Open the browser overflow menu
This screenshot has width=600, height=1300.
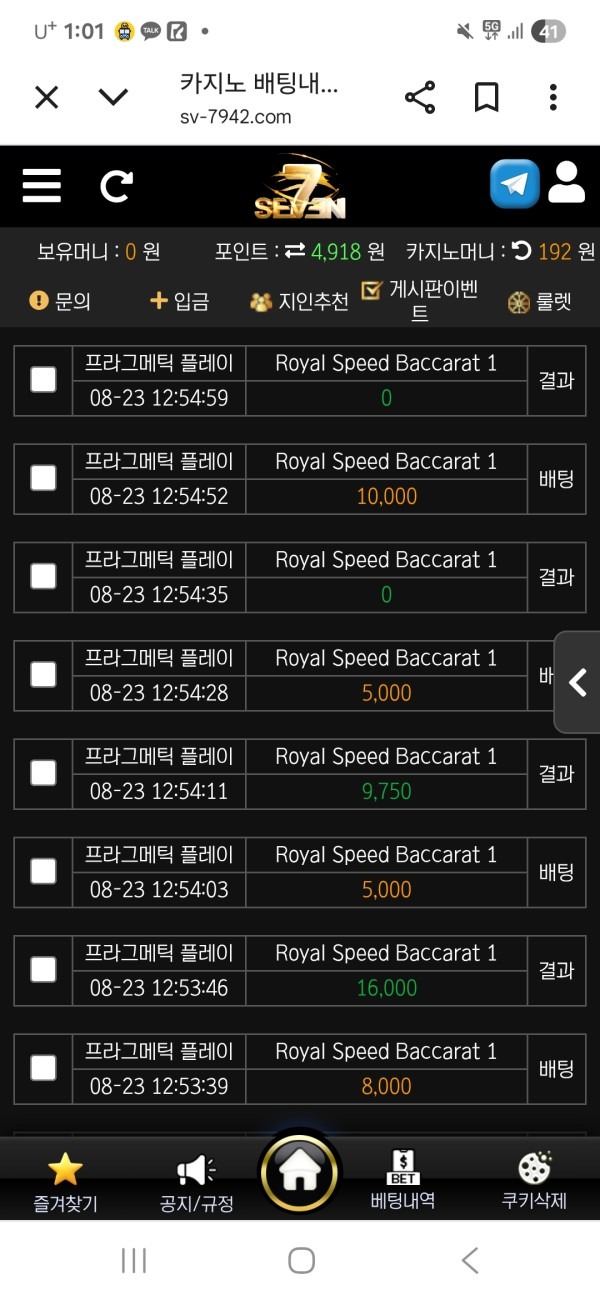pyautogui.click(x=553, y=97)
